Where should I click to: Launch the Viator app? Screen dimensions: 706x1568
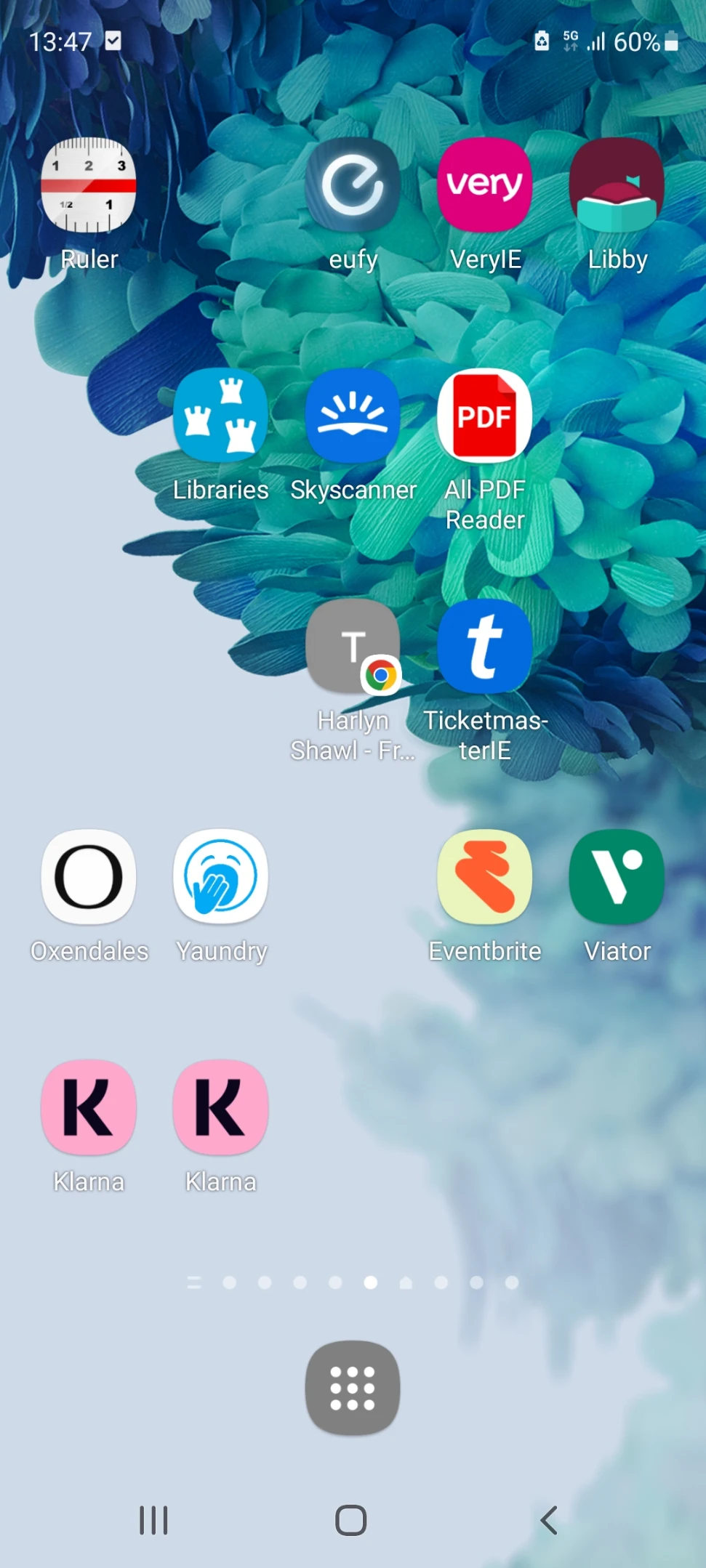(x=617, y=877)
